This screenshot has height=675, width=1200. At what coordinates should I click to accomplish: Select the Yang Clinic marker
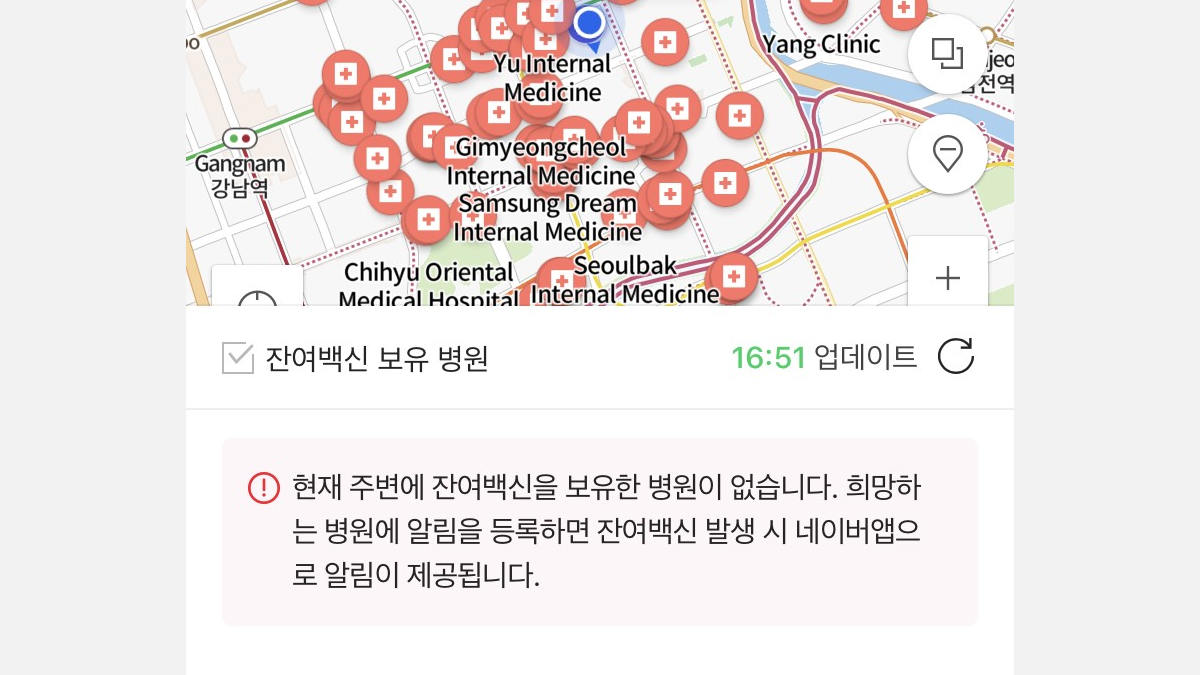tap(823, 8)
